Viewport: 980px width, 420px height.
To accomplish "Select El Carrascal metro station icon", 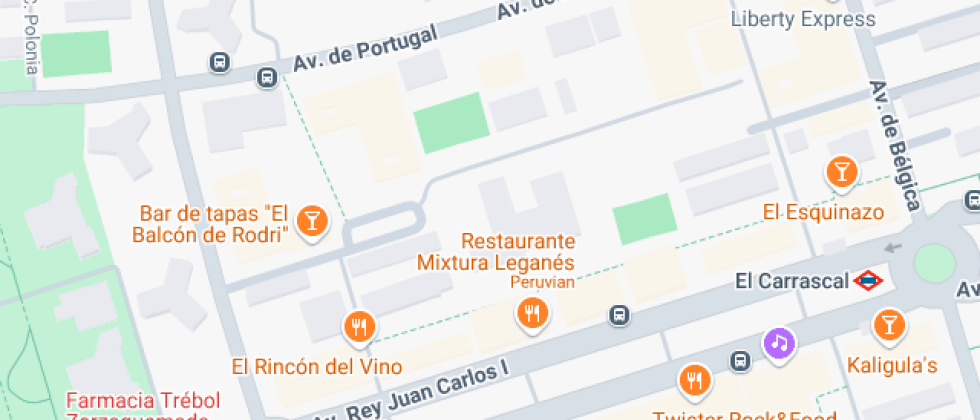I will [x=866, y=280].
